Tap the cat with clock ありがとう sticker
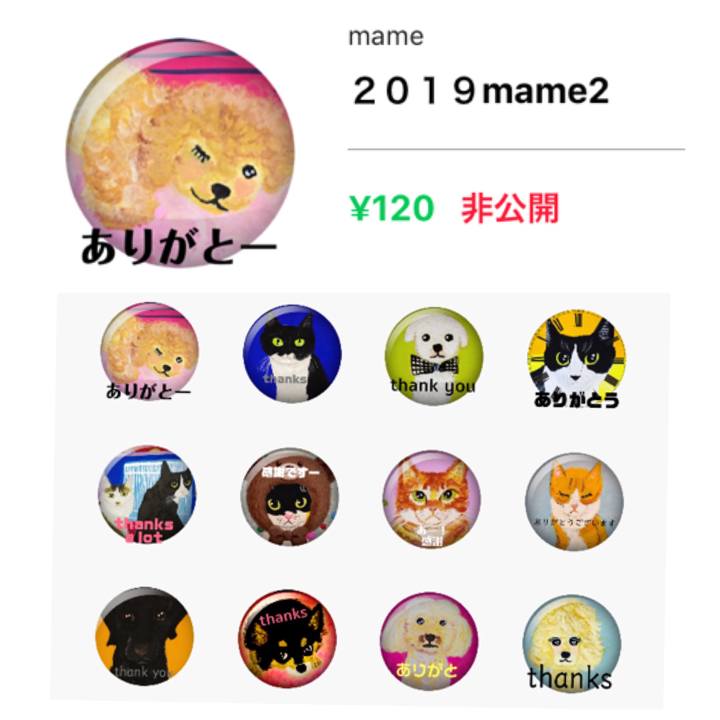 (x=576, y=358)
